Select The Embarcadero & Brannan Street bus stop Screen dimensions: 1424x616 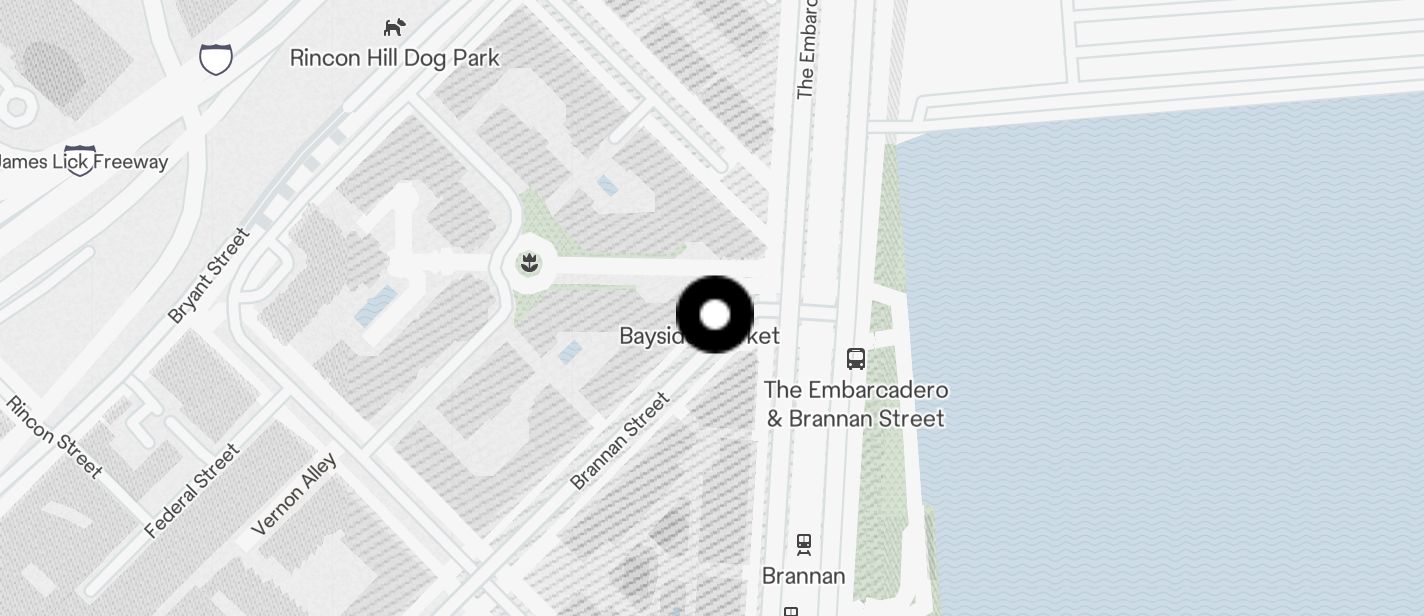[x=856, y=359]
